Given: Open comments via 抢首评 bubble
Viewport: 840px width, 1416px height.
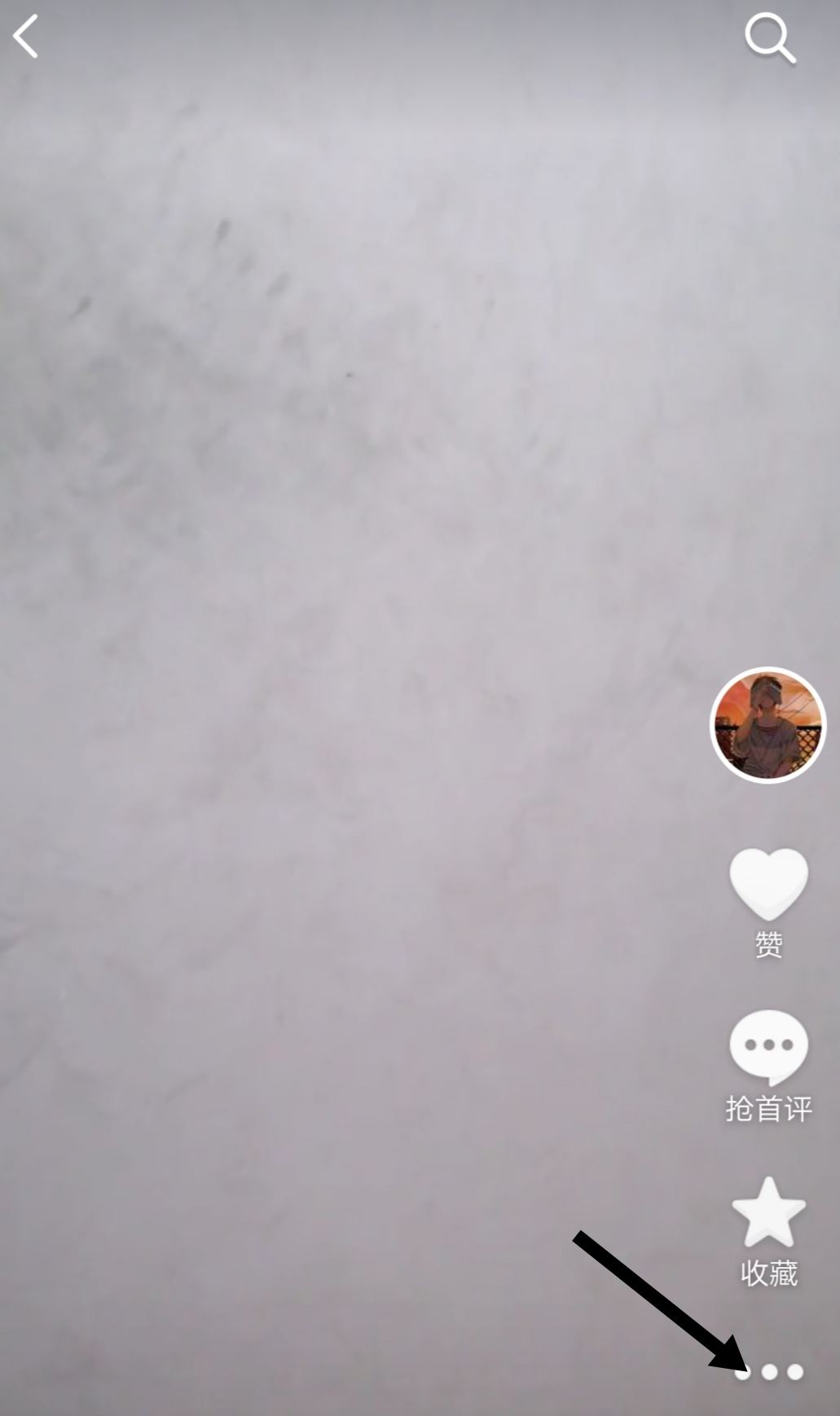Looking at the screenshot, I should pyautogui.click(x=768, y=1047).
